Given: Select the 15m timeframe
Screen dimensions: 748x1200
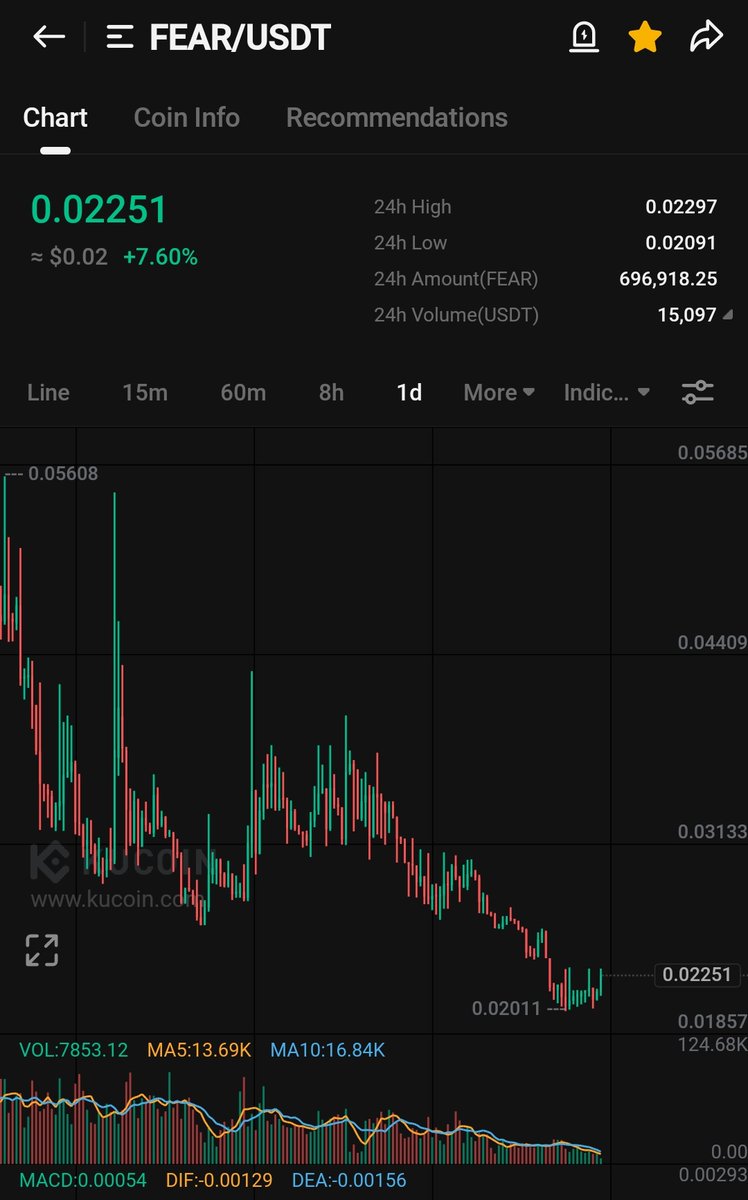Looking at the screenshot, I should [x=145, y=392].
